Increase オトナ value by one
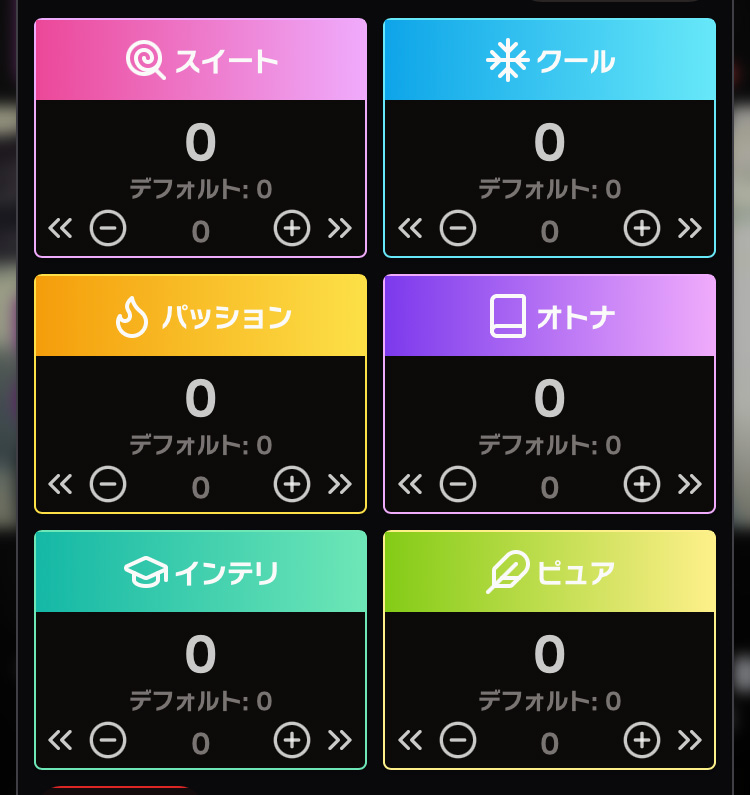 (642, 485)
